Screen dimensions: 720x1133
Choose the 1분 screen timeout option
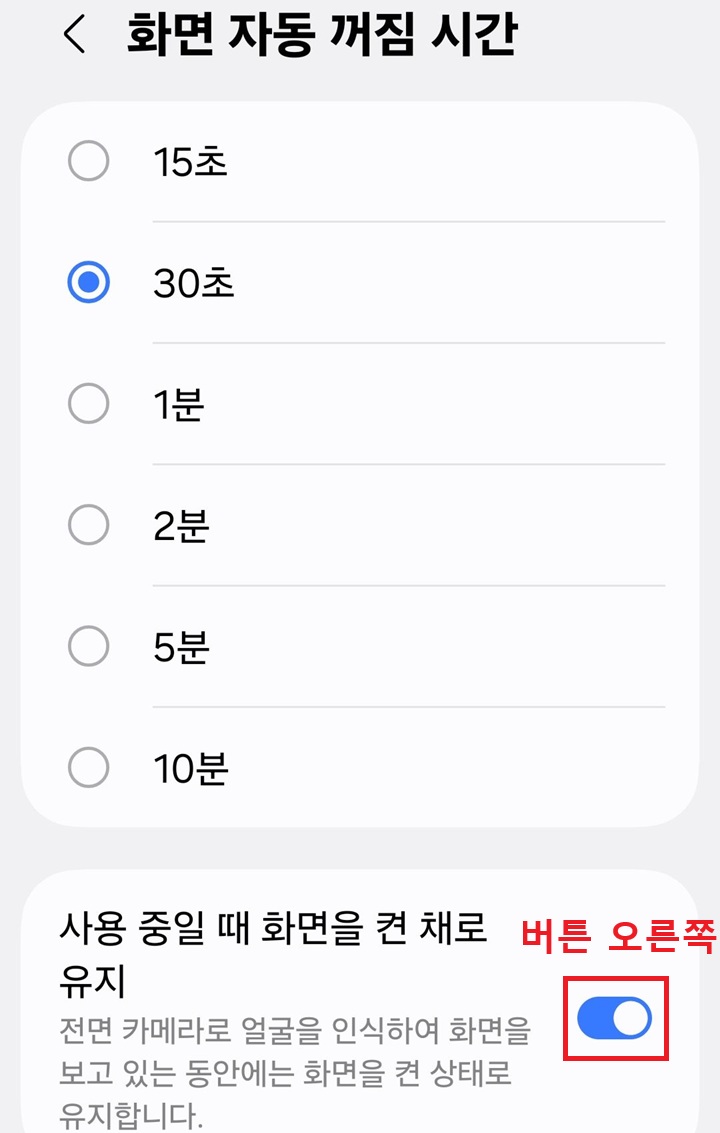88,405
